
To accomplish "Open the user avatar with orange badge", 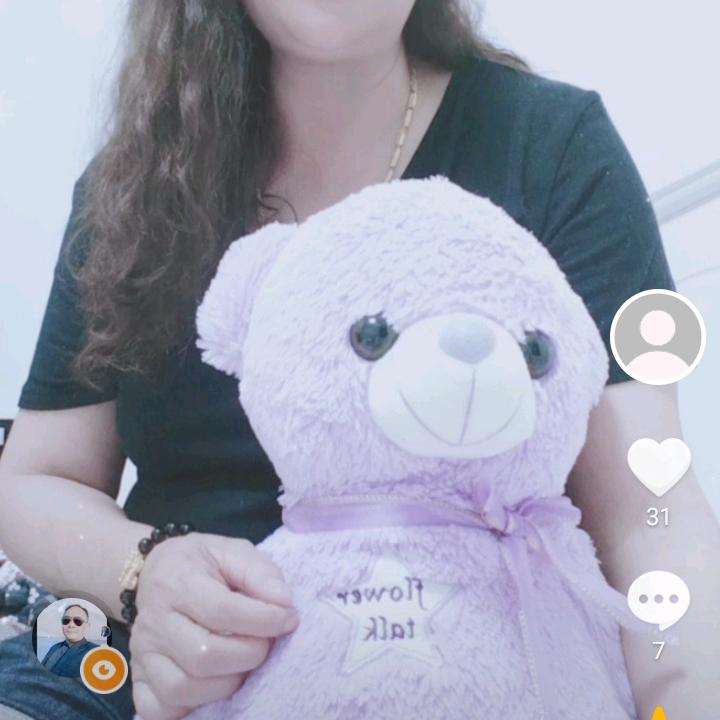I will (74, 638).
